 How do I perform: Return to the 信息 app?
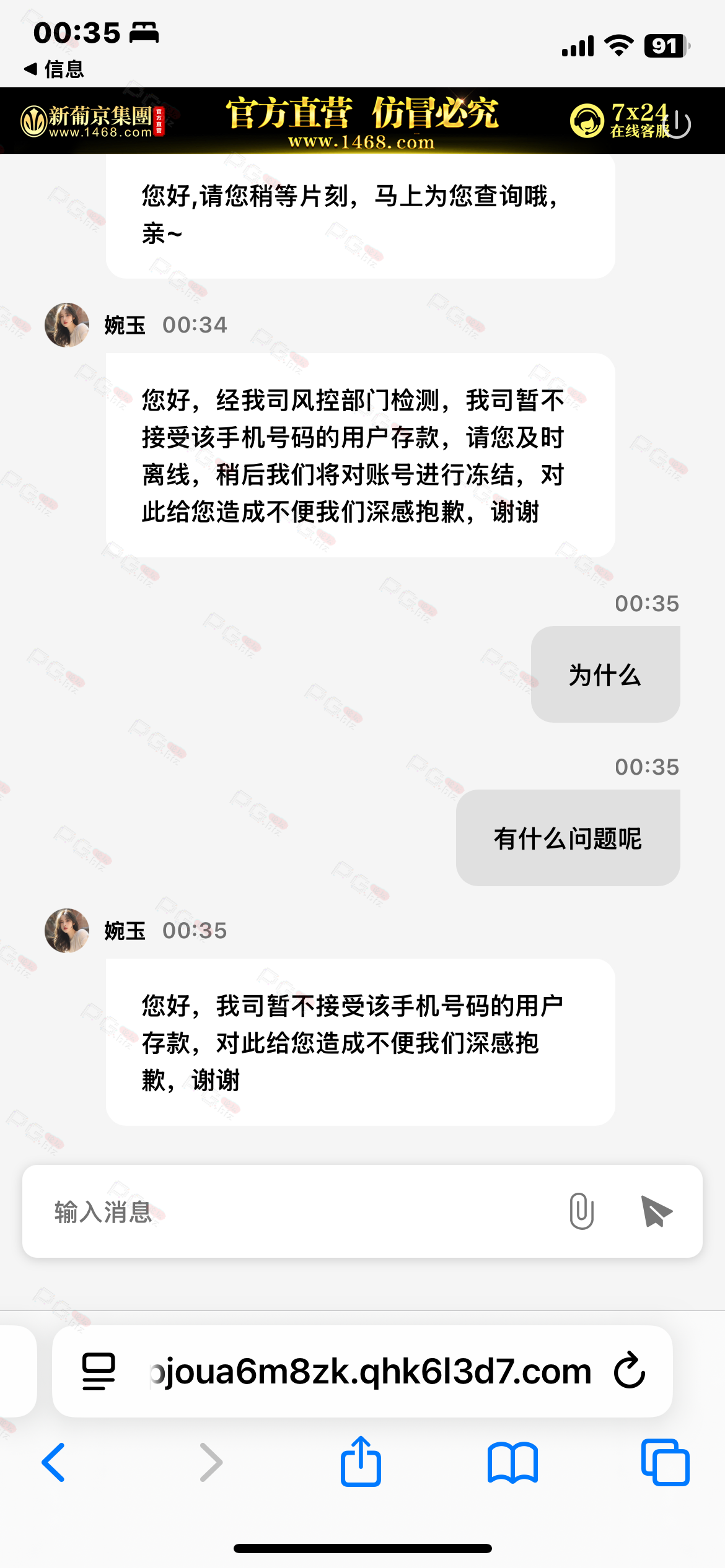(x=54, y=69)
